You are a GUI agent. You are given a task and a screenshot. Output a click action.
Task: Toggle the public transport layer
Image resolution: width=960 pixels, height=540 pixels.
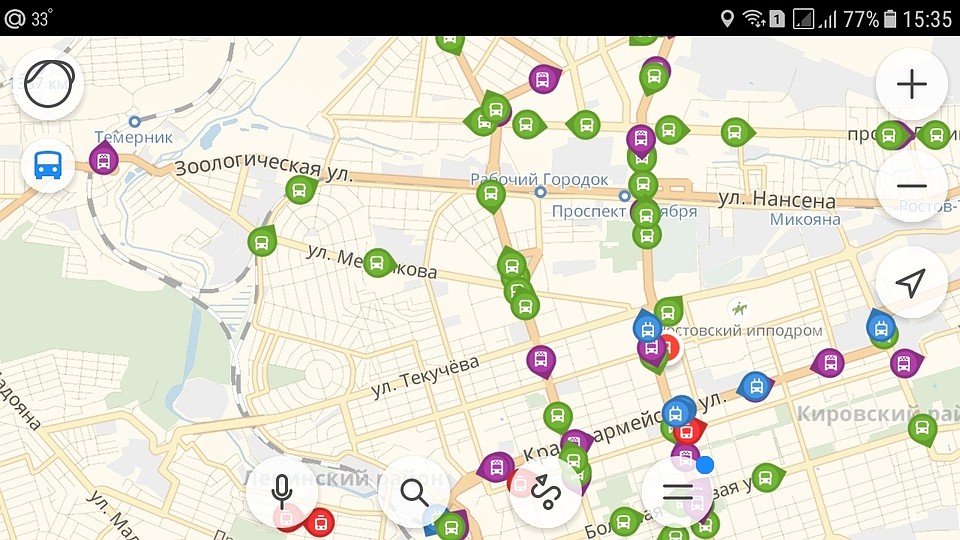pyautogui.click(x=48, y=165)
